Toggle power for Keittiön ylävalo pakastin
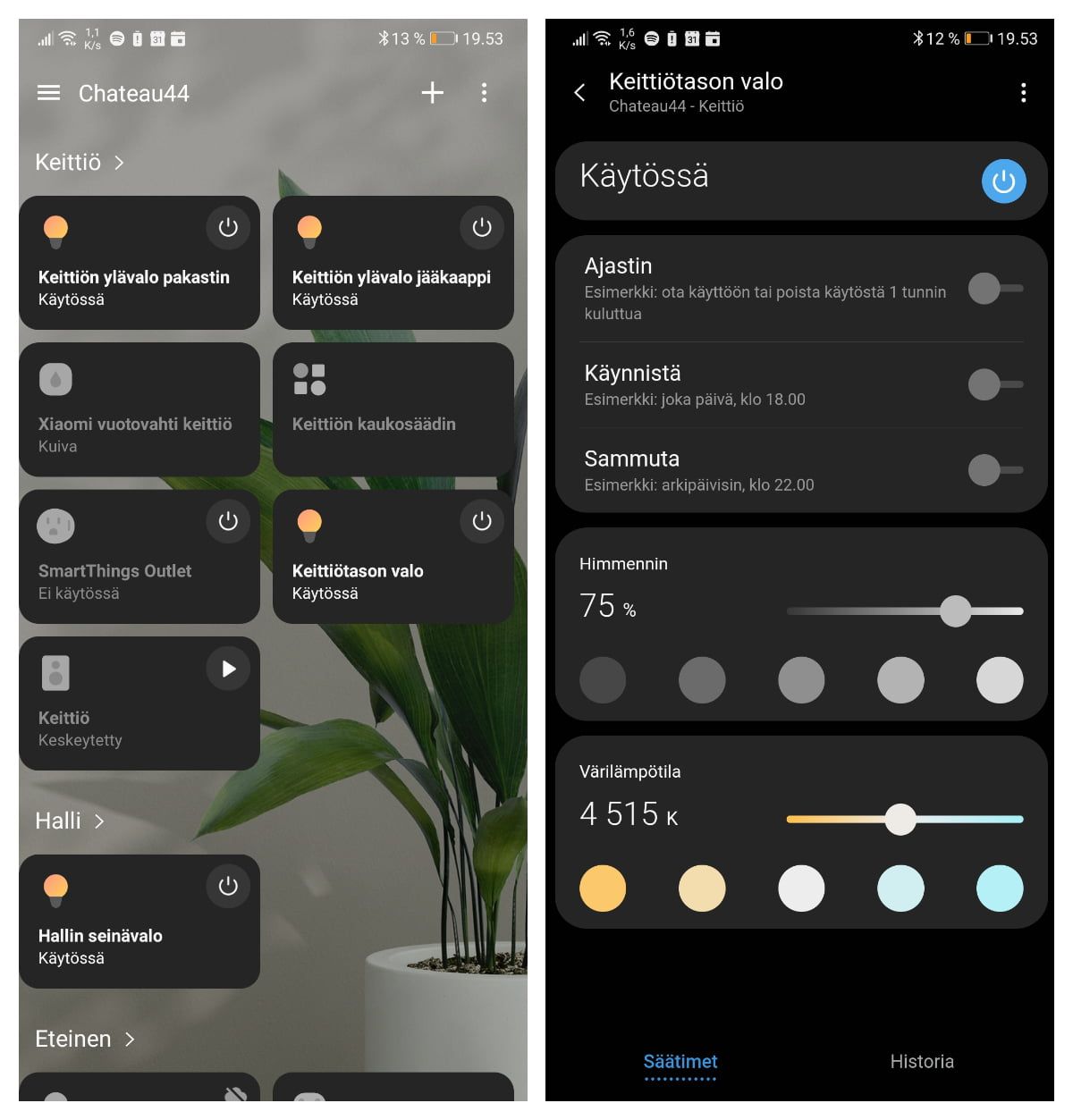Screen dimensions: 1073x1120 (x=228, y=228)
